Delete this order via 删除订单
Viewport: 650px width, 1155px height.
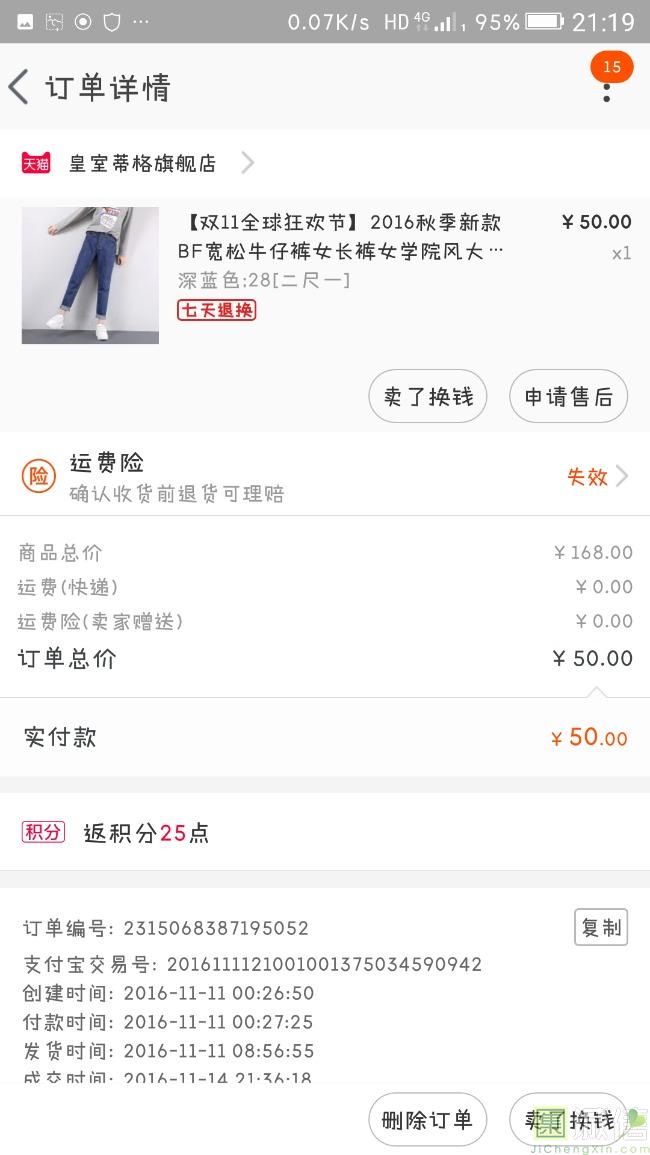(x=427, y=1120)
